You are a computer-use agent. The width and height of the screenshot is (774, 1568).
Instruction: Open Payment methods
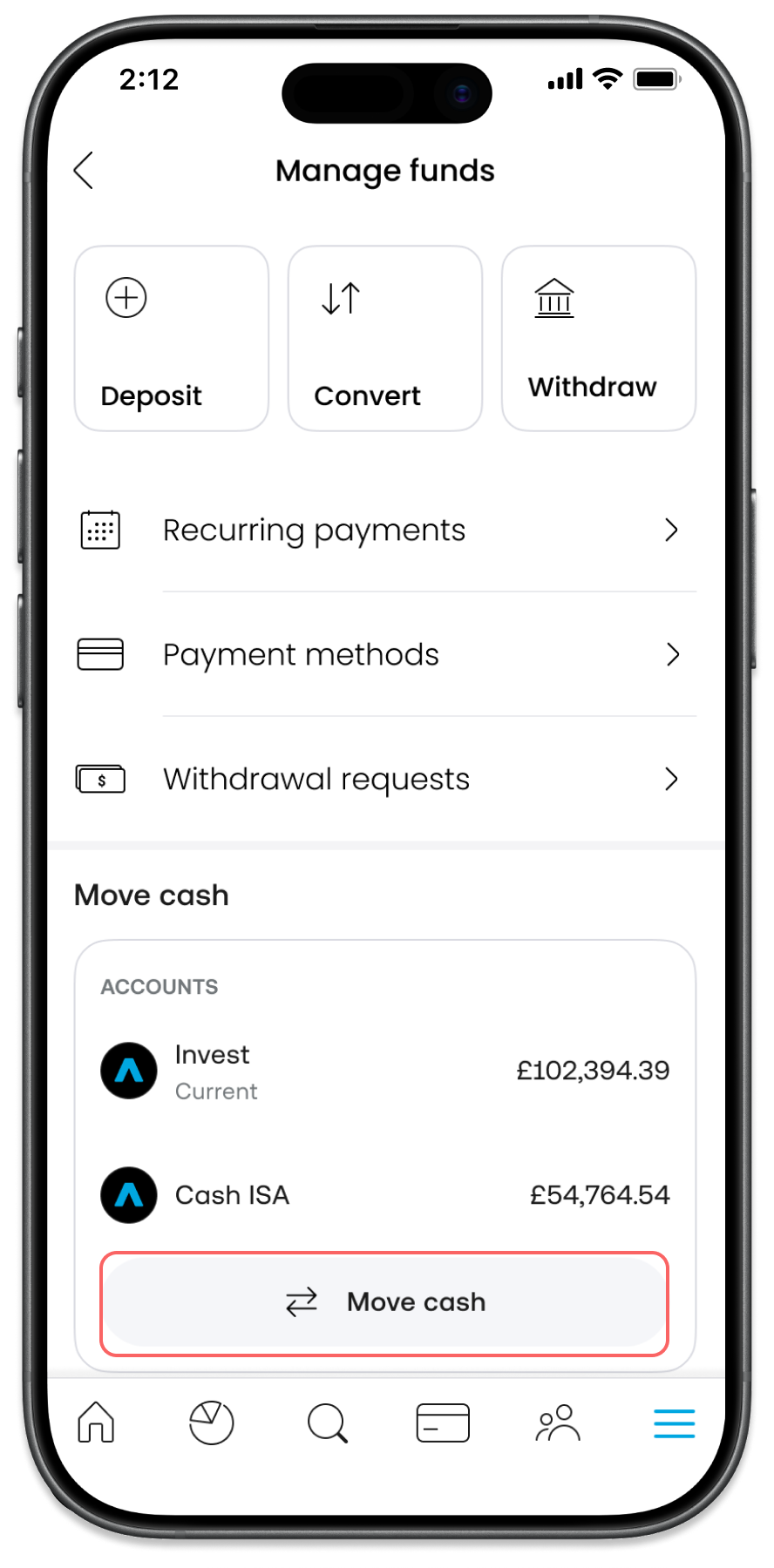click(384, 654)
